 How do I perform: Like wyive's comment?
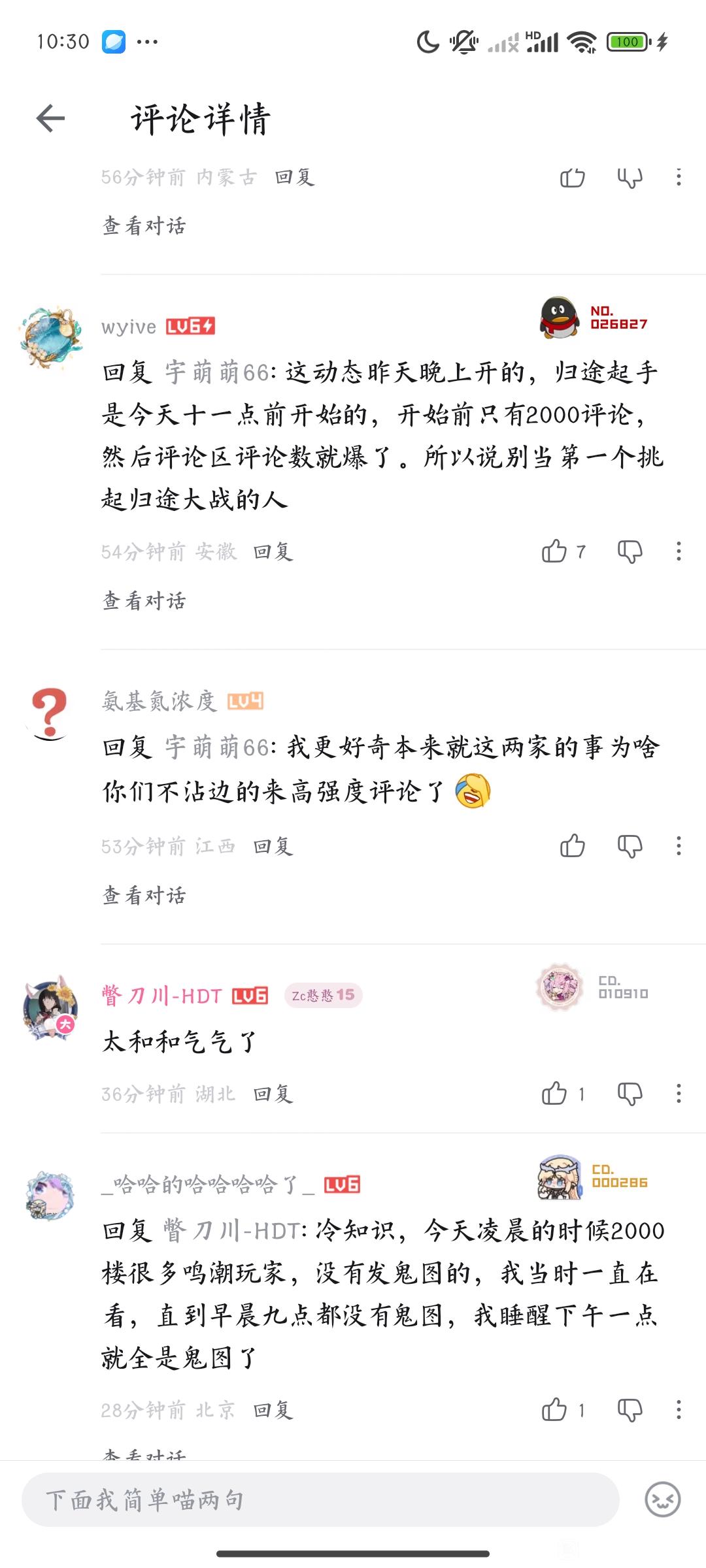(x=554, y=551)
